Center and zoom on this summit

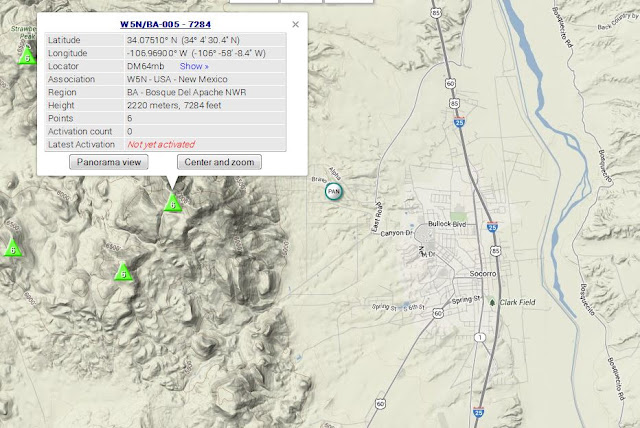(218, 161)
